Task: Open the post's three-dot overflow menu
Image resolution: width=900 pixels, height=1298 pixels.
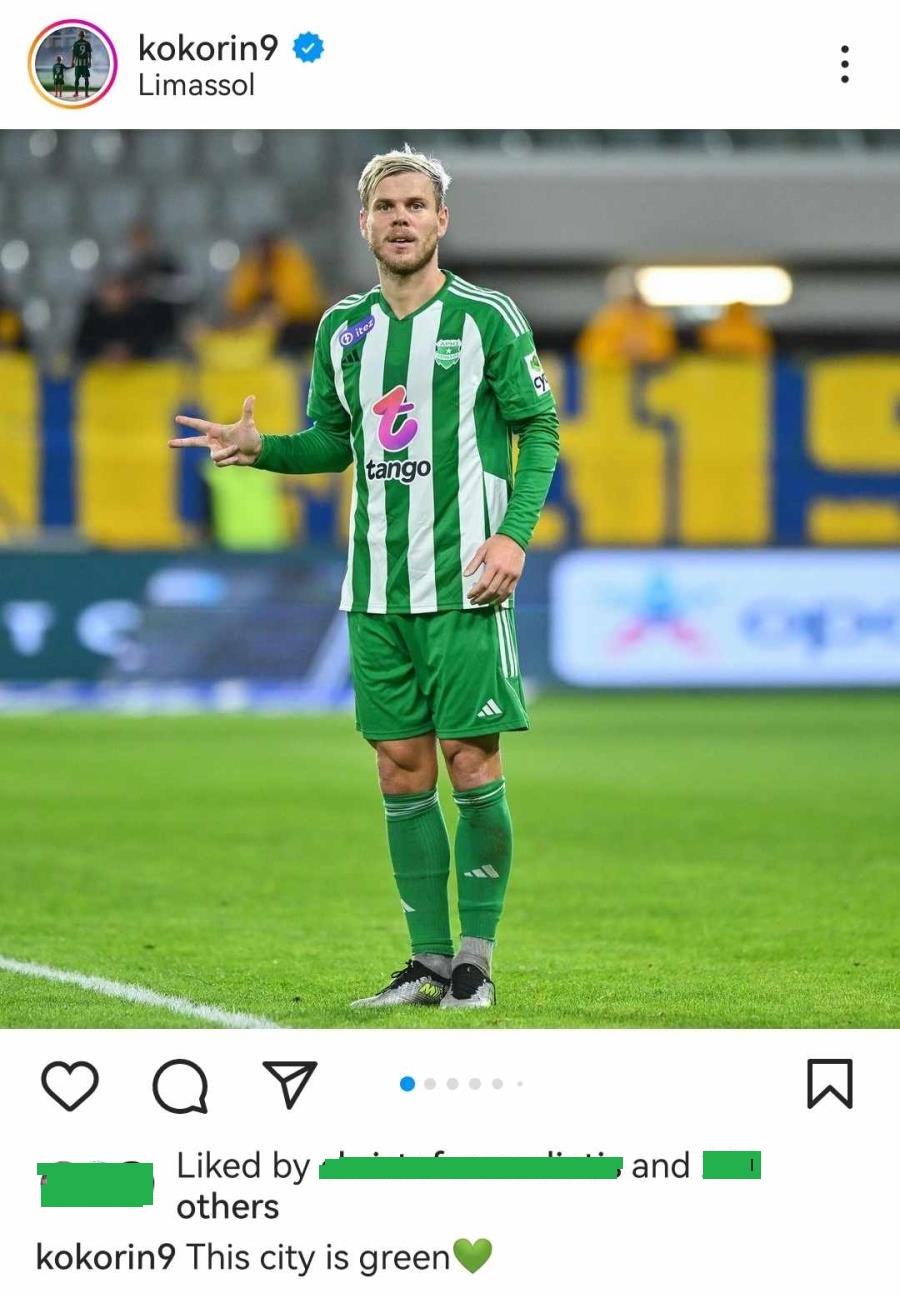Action: pos(845,64)
